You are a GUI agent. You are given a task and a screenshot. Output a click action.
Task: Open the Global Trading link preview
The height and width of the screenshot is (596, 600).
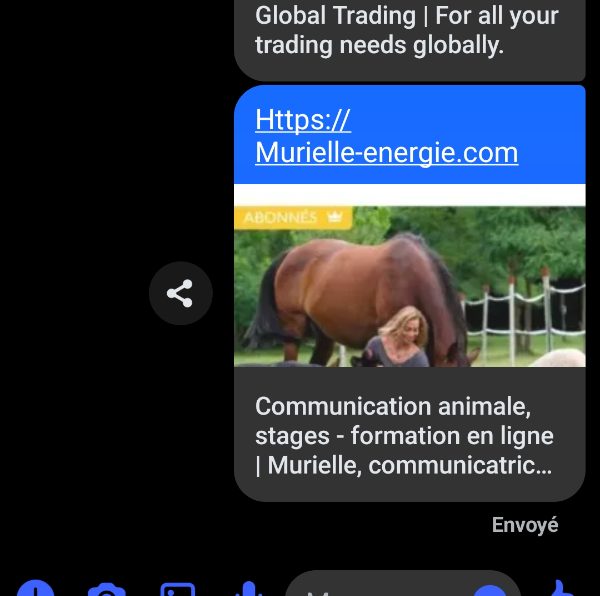coord(408,31)
